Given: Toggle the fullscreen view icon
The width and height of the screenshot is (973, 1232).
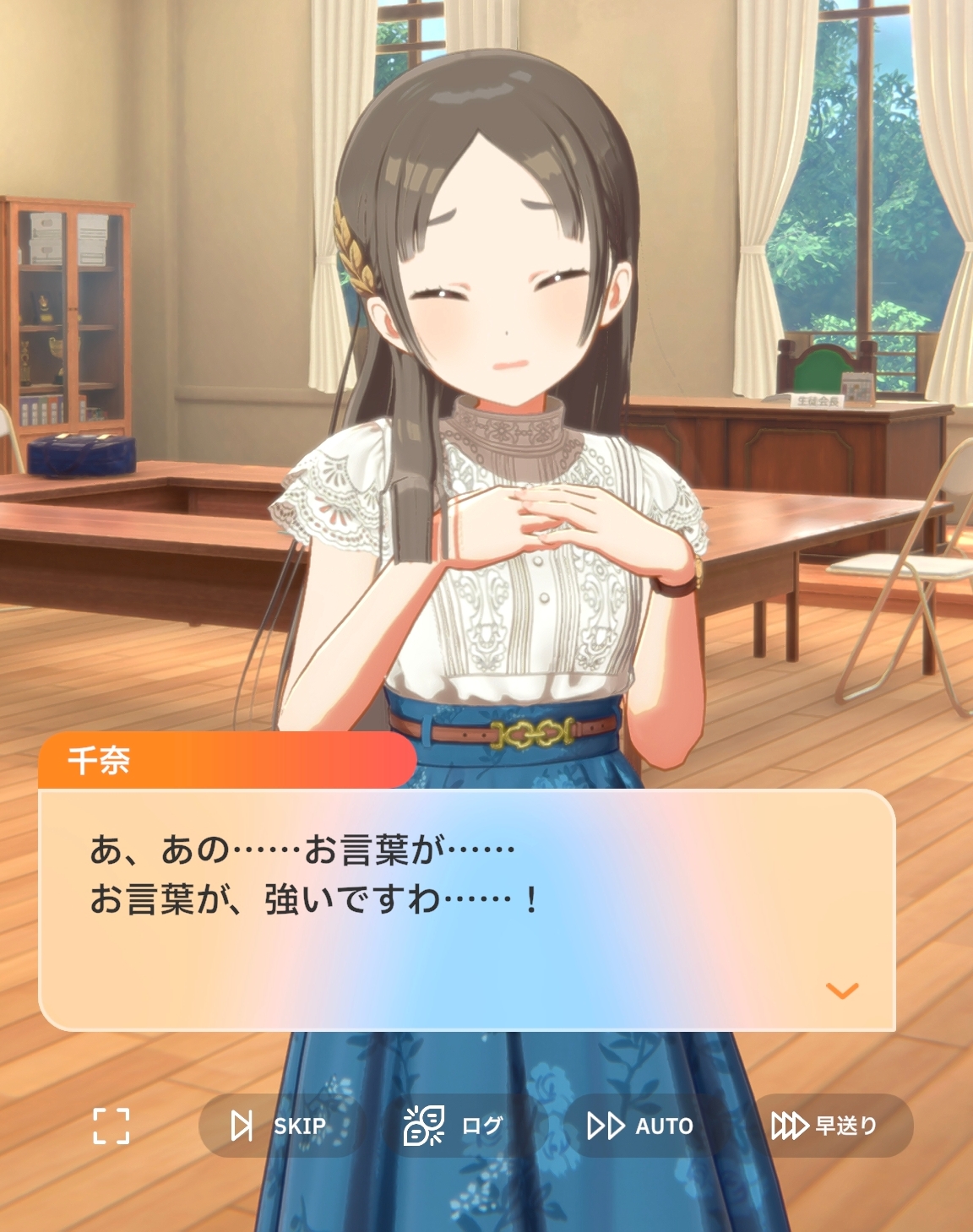Looking at the screenshot, I should [111, 1126].
